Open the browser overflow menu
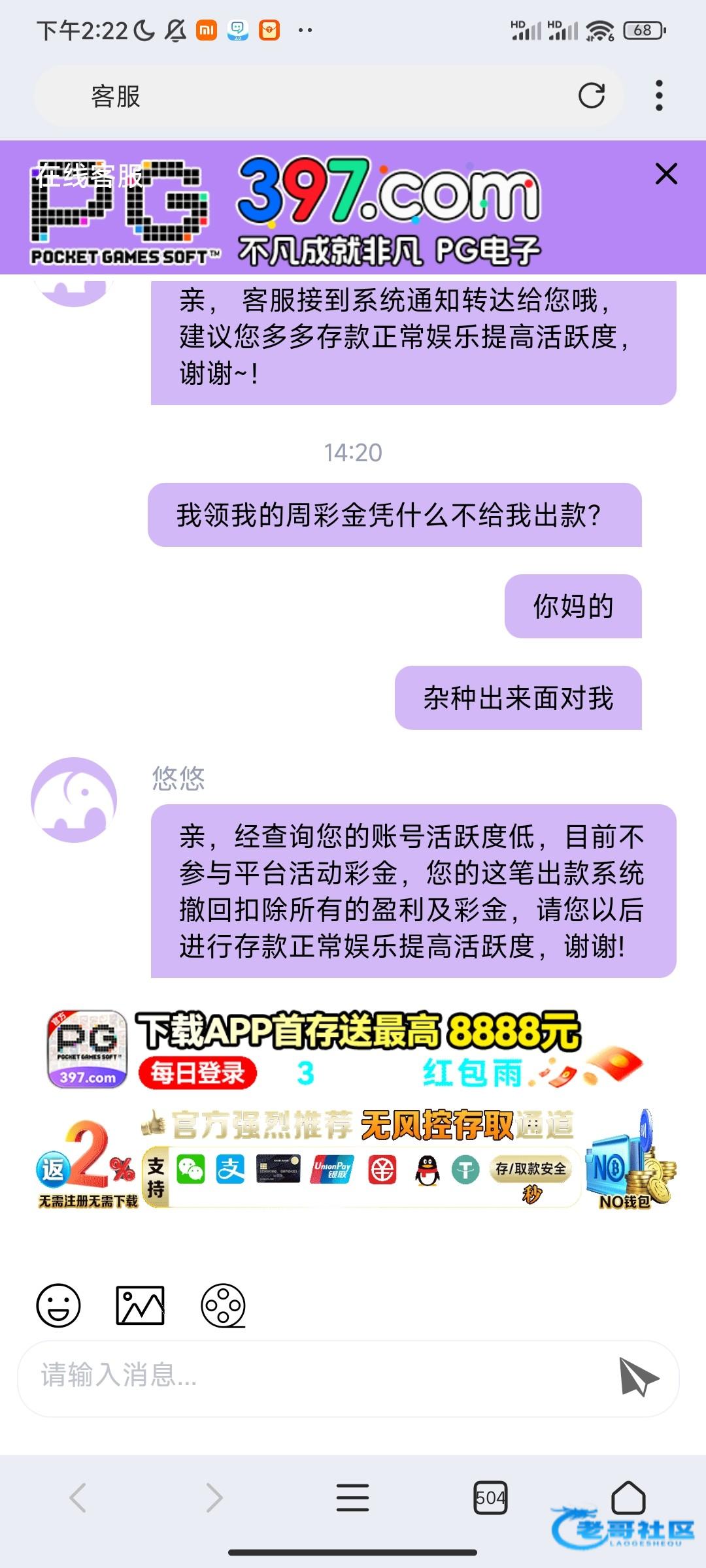 coord(659,96)
